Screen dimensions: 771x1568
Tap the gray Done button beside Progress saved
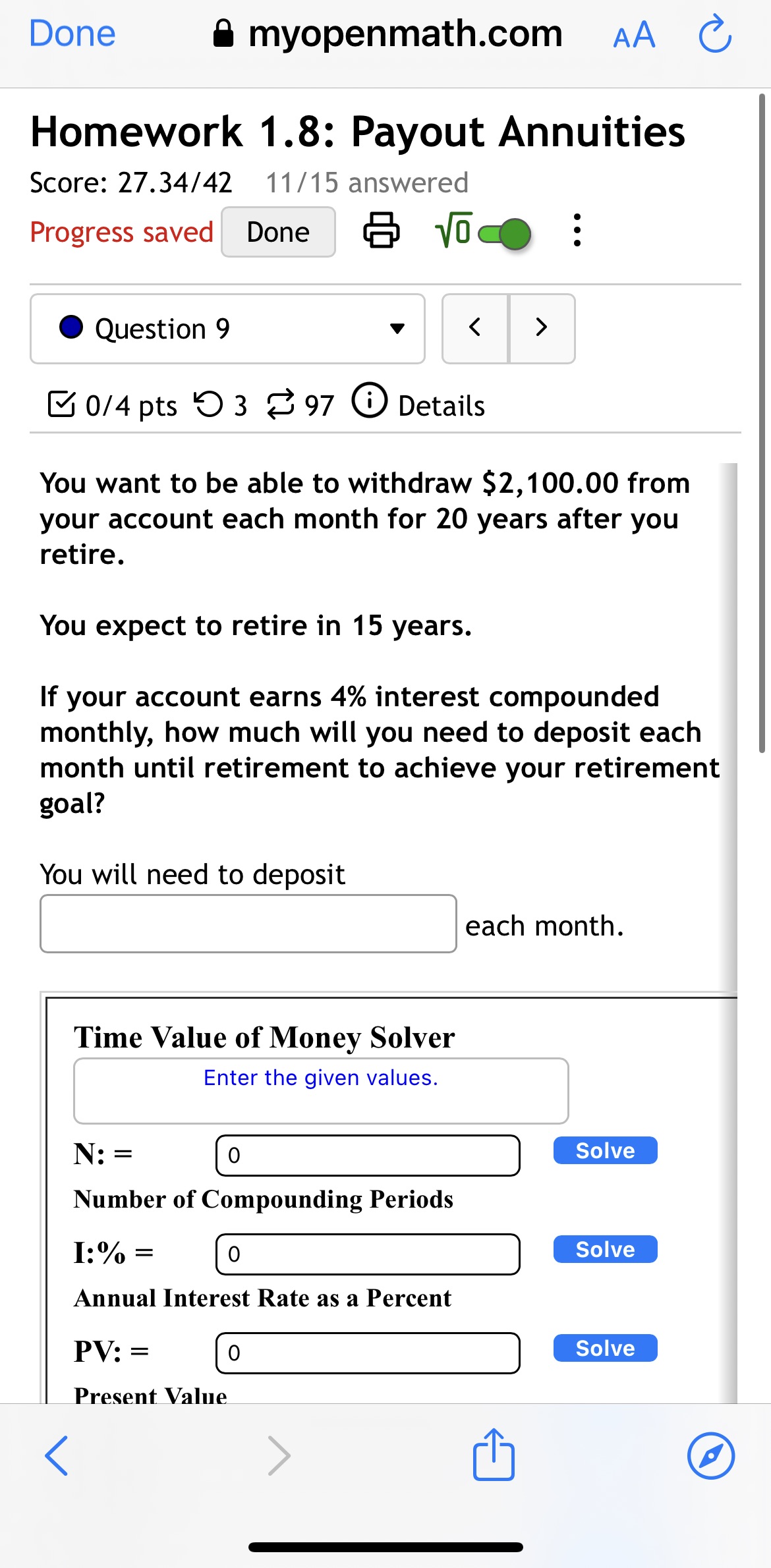tap(278, 232)
